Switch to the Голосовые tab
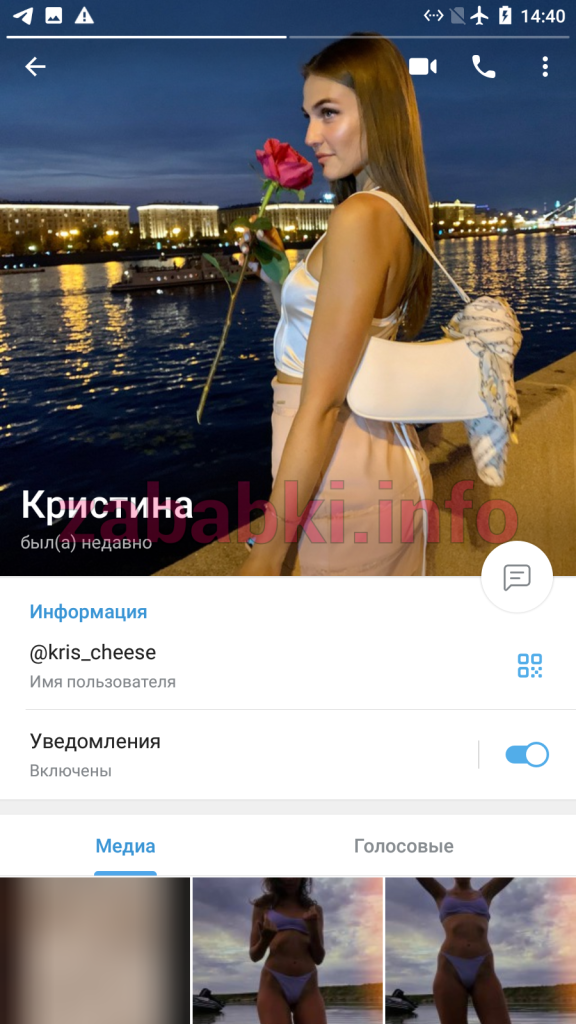Image resolution: width=576 pixels, height=1024 pixels. click(404, 846)
